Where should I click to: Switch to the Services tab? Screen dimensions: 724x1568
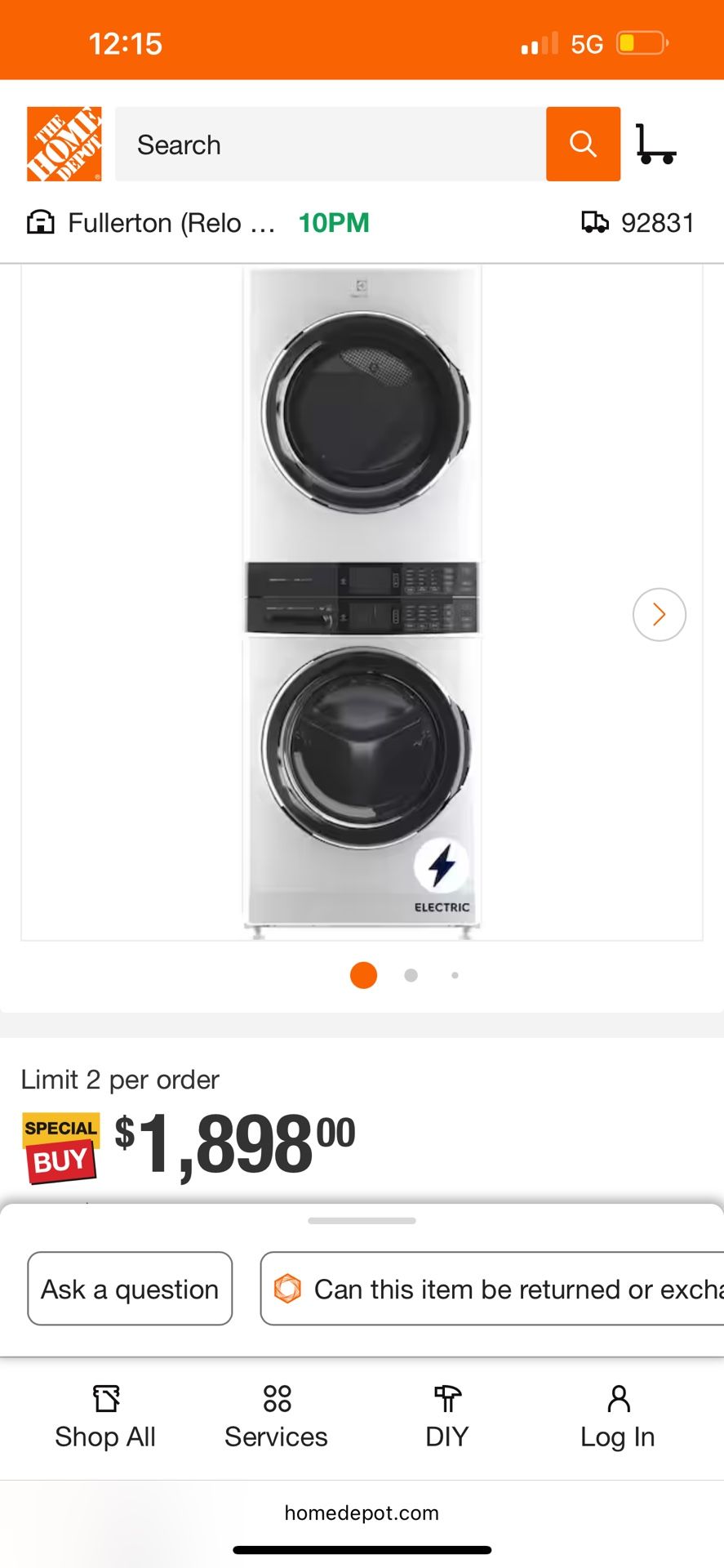tap(276, 1417)
